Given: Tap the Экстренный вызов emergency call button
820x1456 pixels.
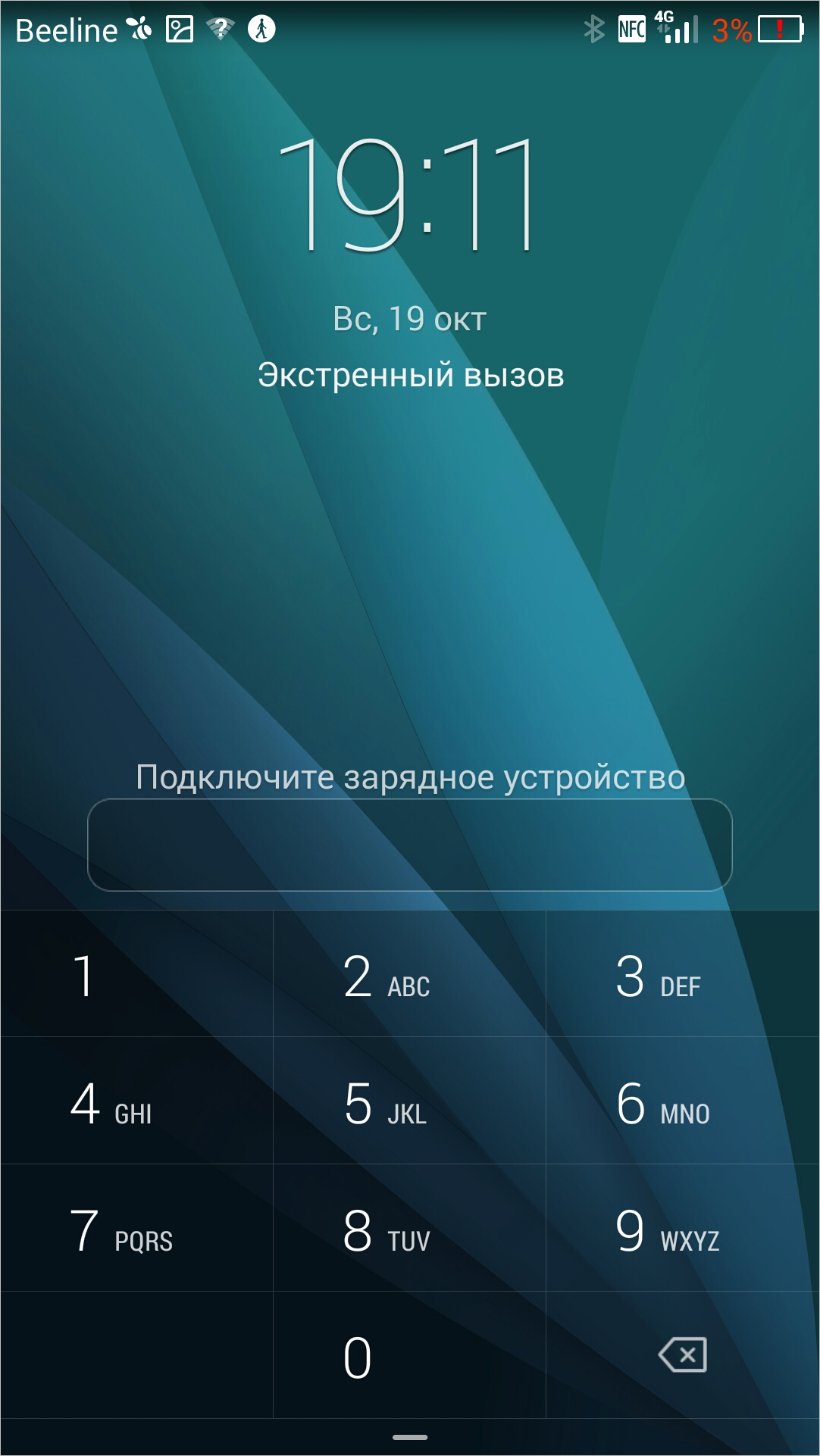Looking at the screenshot, I should pyautogui.click(x=411, y=375).
